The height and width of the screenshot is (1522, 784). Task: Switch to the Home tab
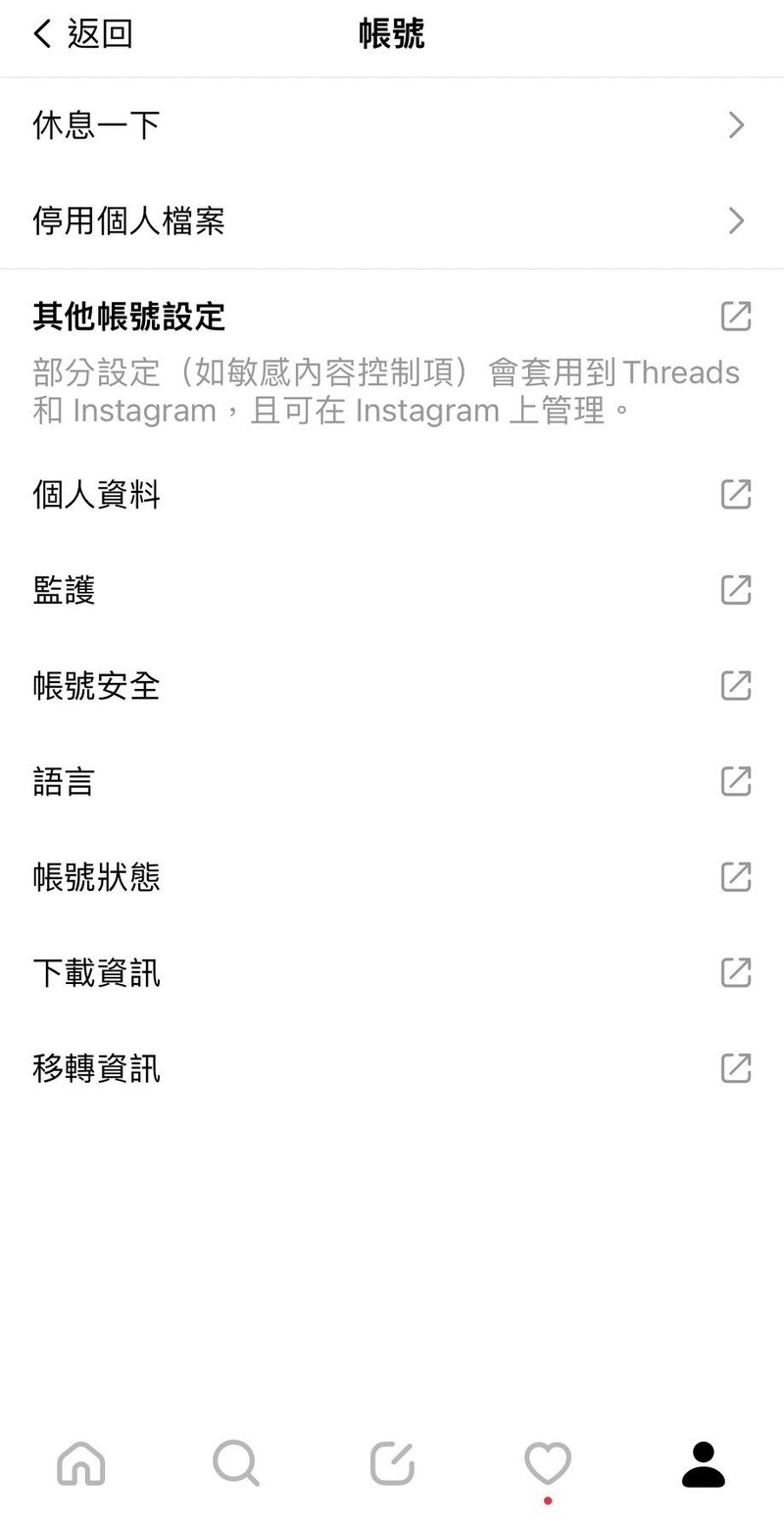click(x=81, y=1464)
